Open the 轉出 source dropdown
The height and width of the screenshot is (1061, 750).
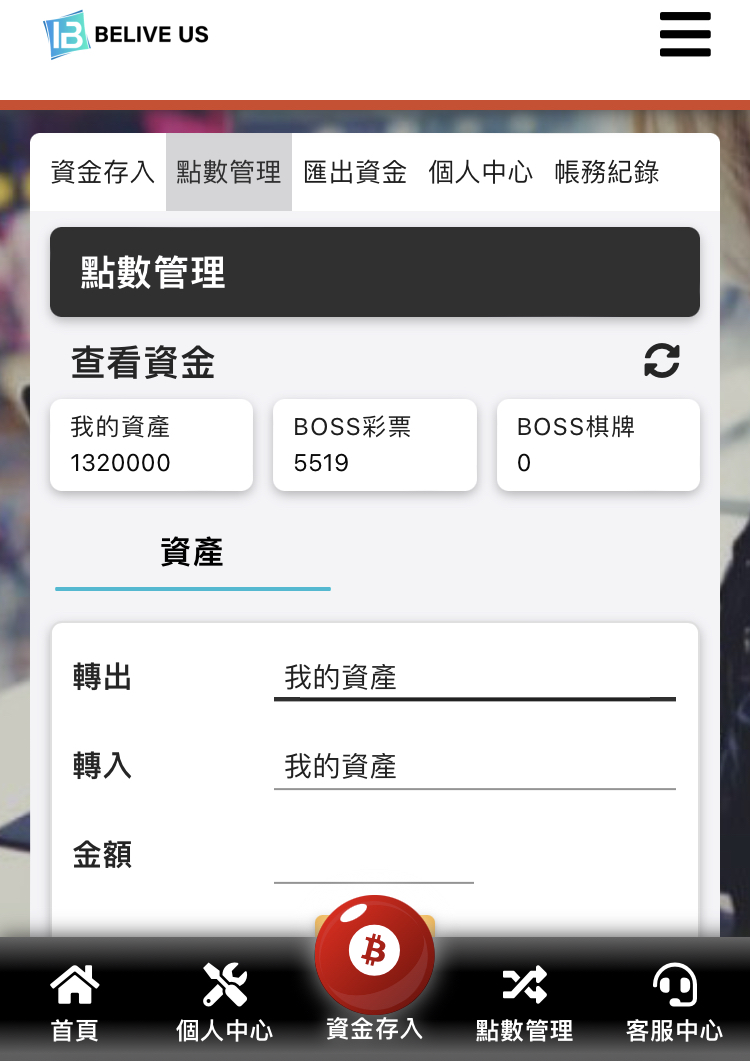[474, 679]
